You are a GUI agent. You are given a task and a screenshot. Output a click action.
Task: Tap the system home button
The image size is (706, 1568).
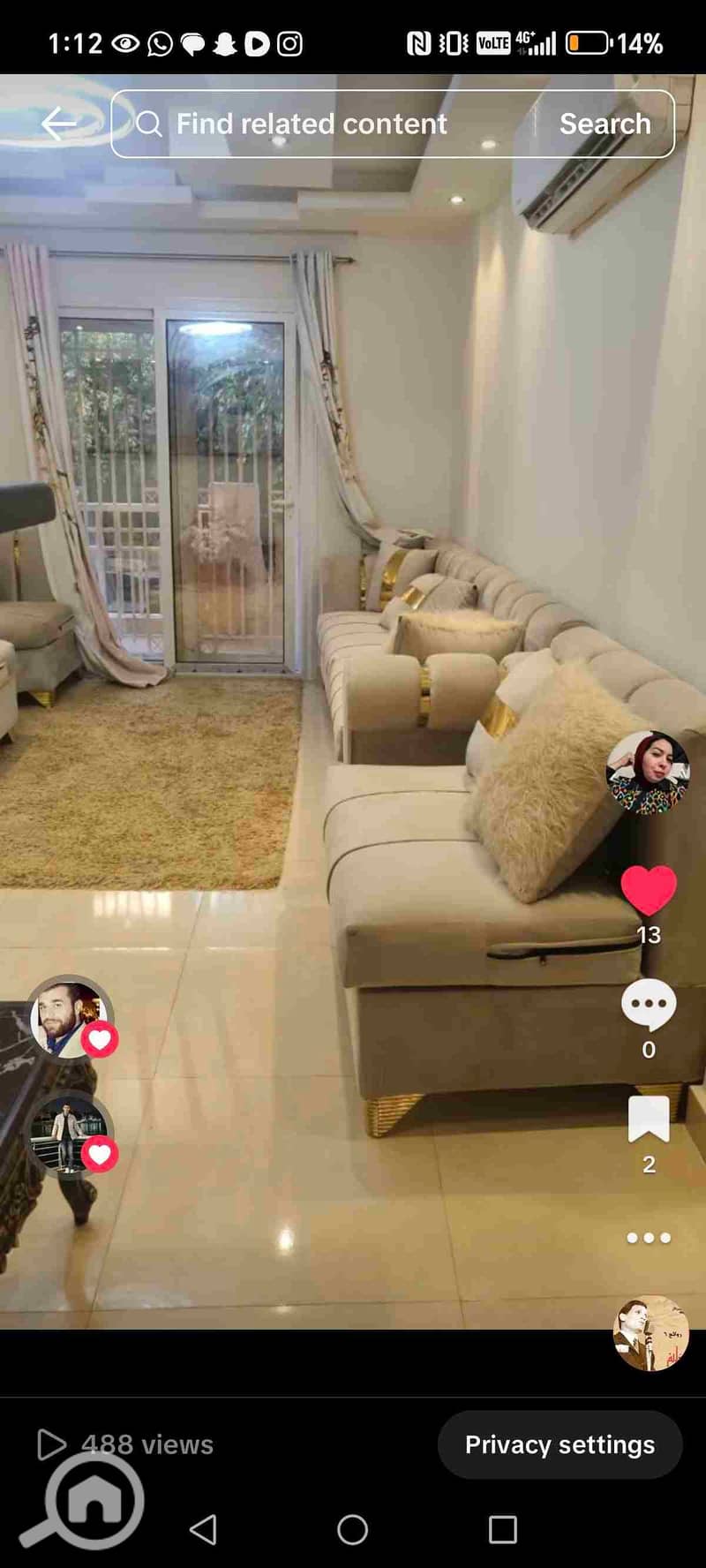352,1529
